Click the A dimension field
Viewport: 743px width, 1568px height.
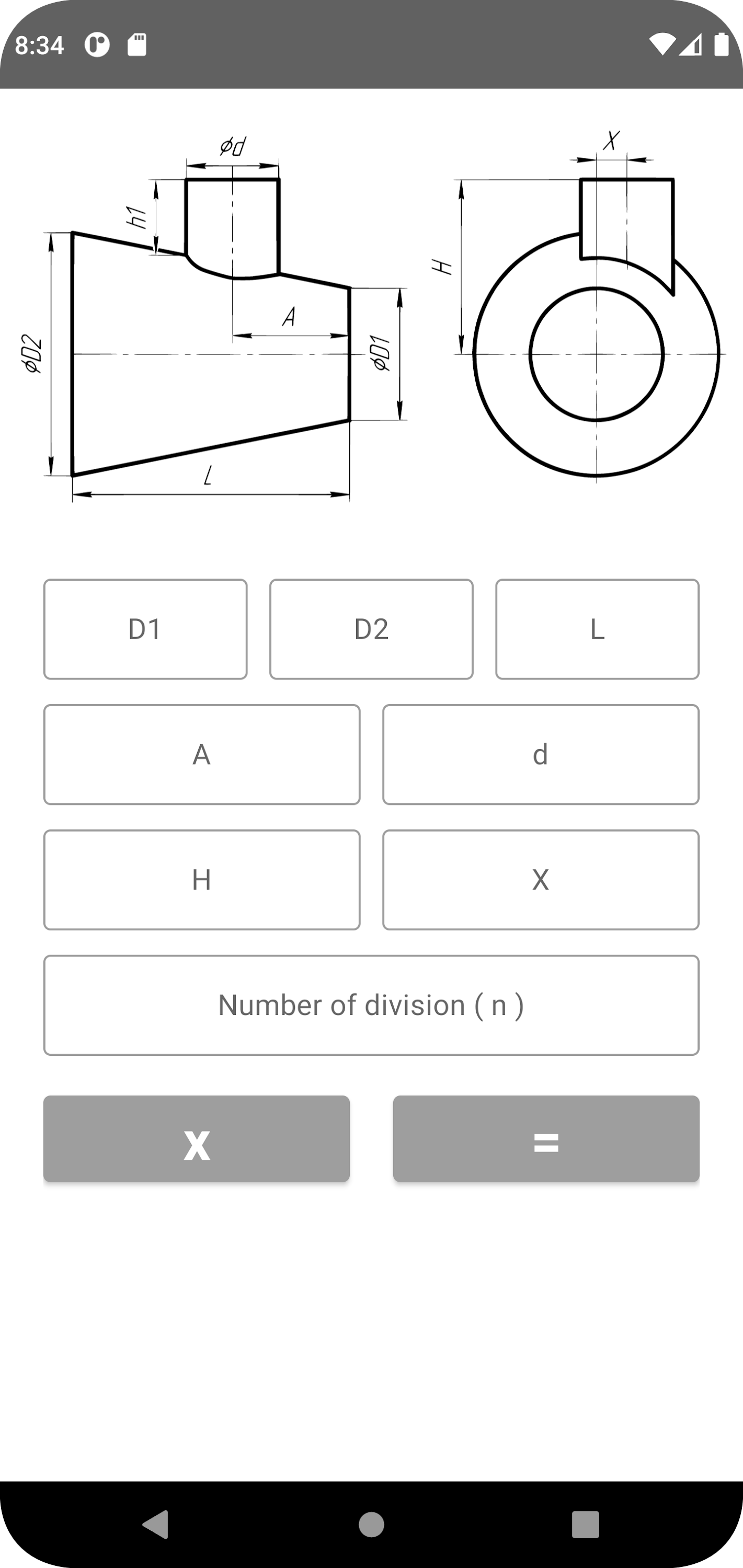(x=202, y=755)
